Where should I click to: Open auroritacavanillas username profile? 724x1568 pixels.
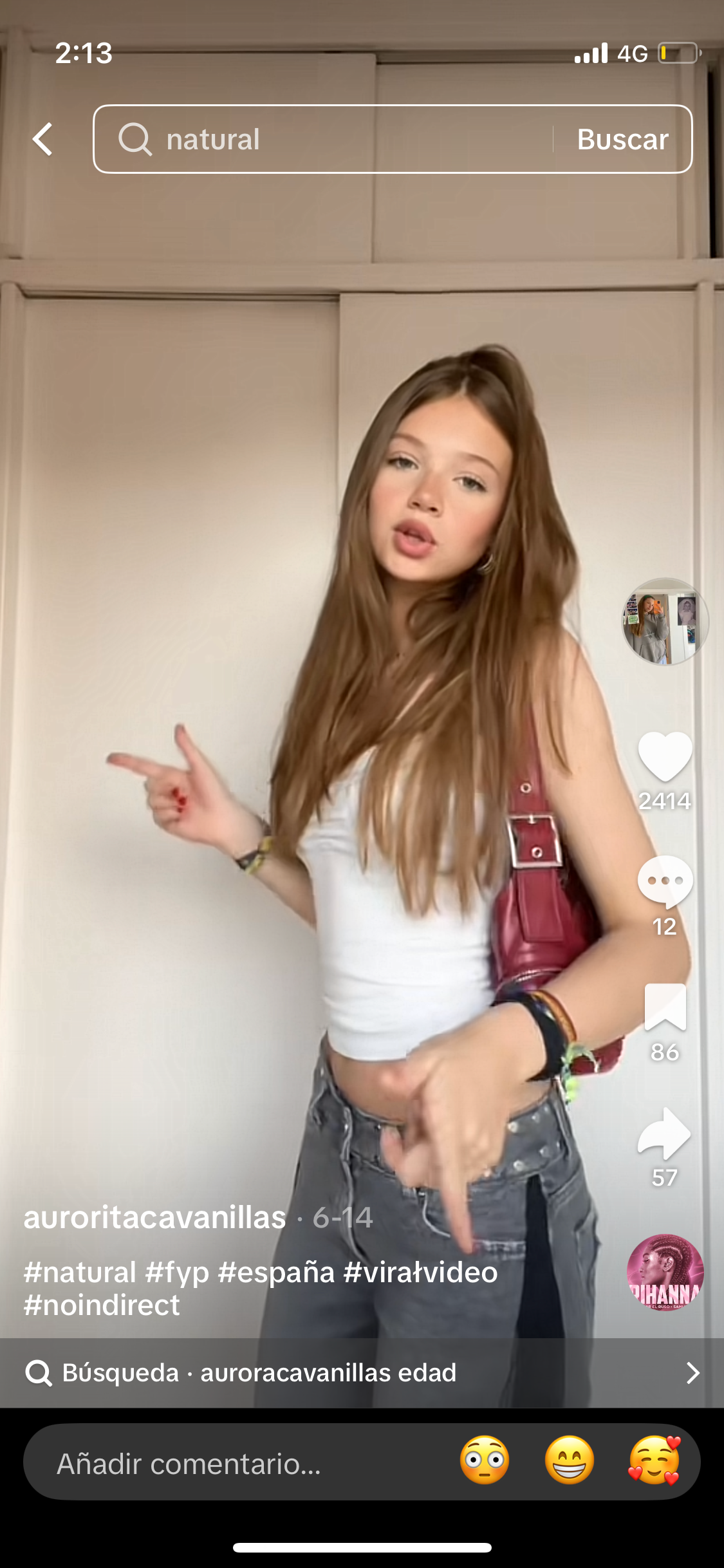(154, 1217)
